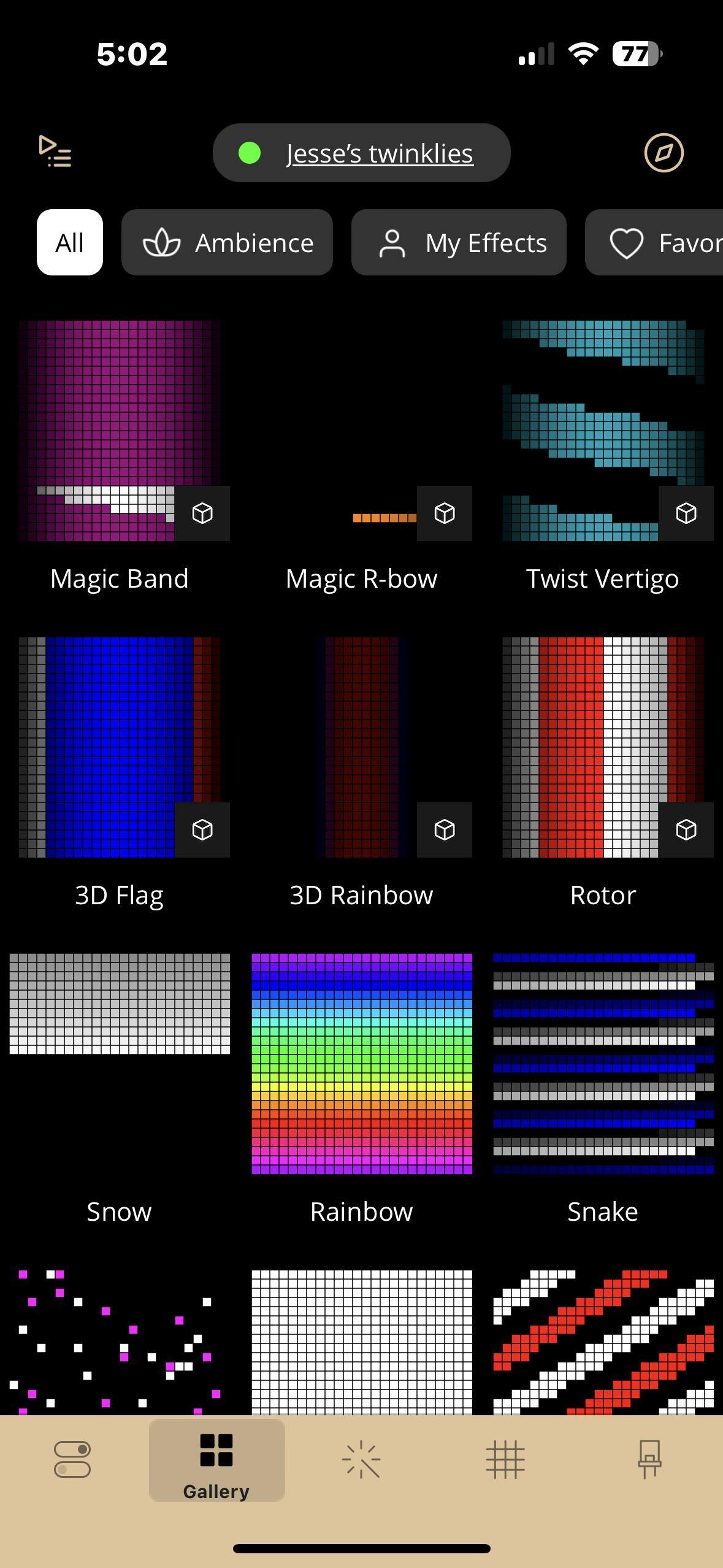The image size is (723, 1568).
Task: Open the Snake effect
Action: (x=603, y=1064)
